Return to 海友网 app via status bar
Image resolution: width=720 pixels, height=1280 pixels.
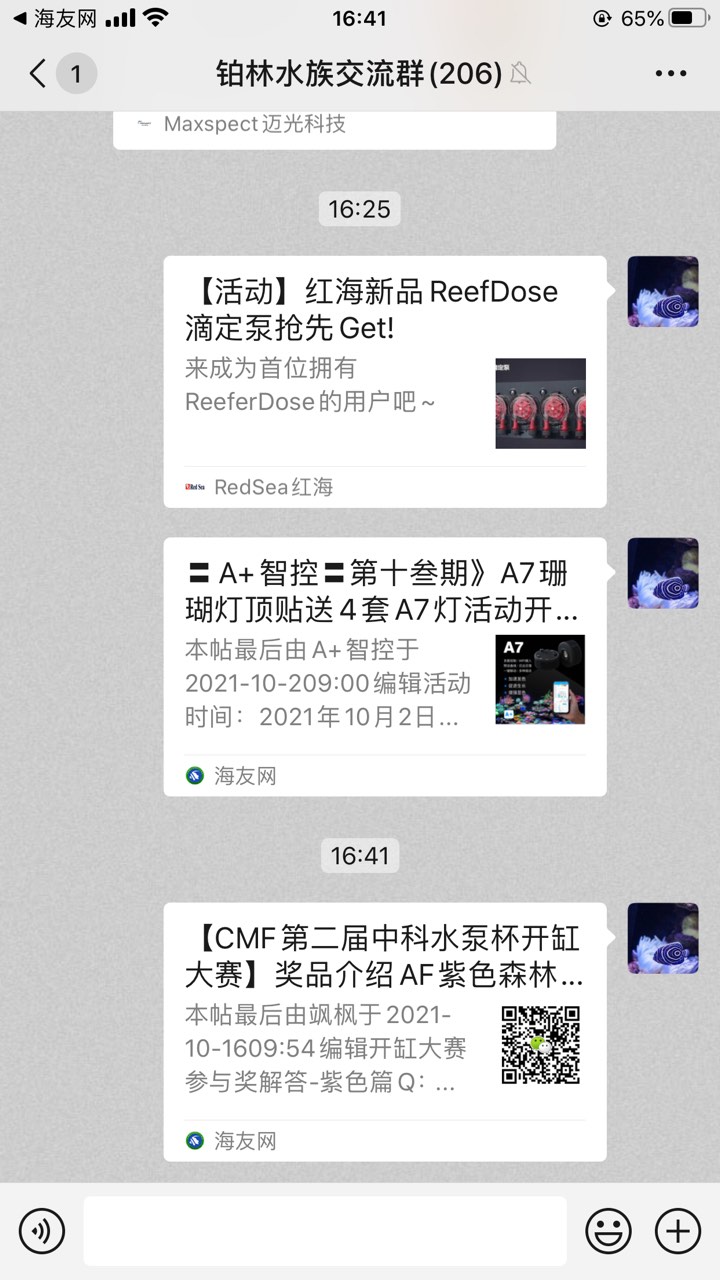[x=55, y=18]
